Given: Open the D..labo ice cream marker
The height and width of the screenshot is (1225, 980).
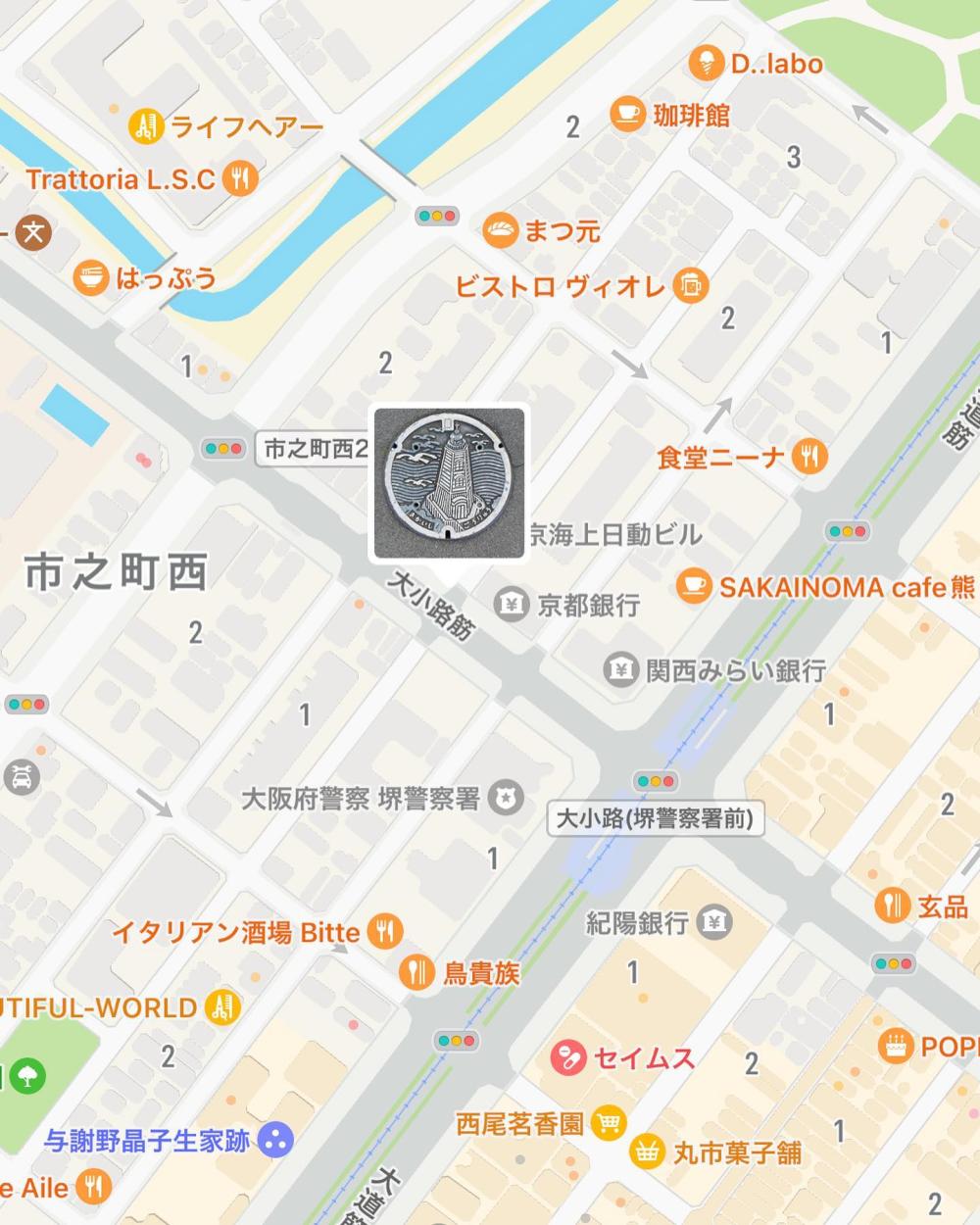Looking at the screenshot, I should coord(712,65).
